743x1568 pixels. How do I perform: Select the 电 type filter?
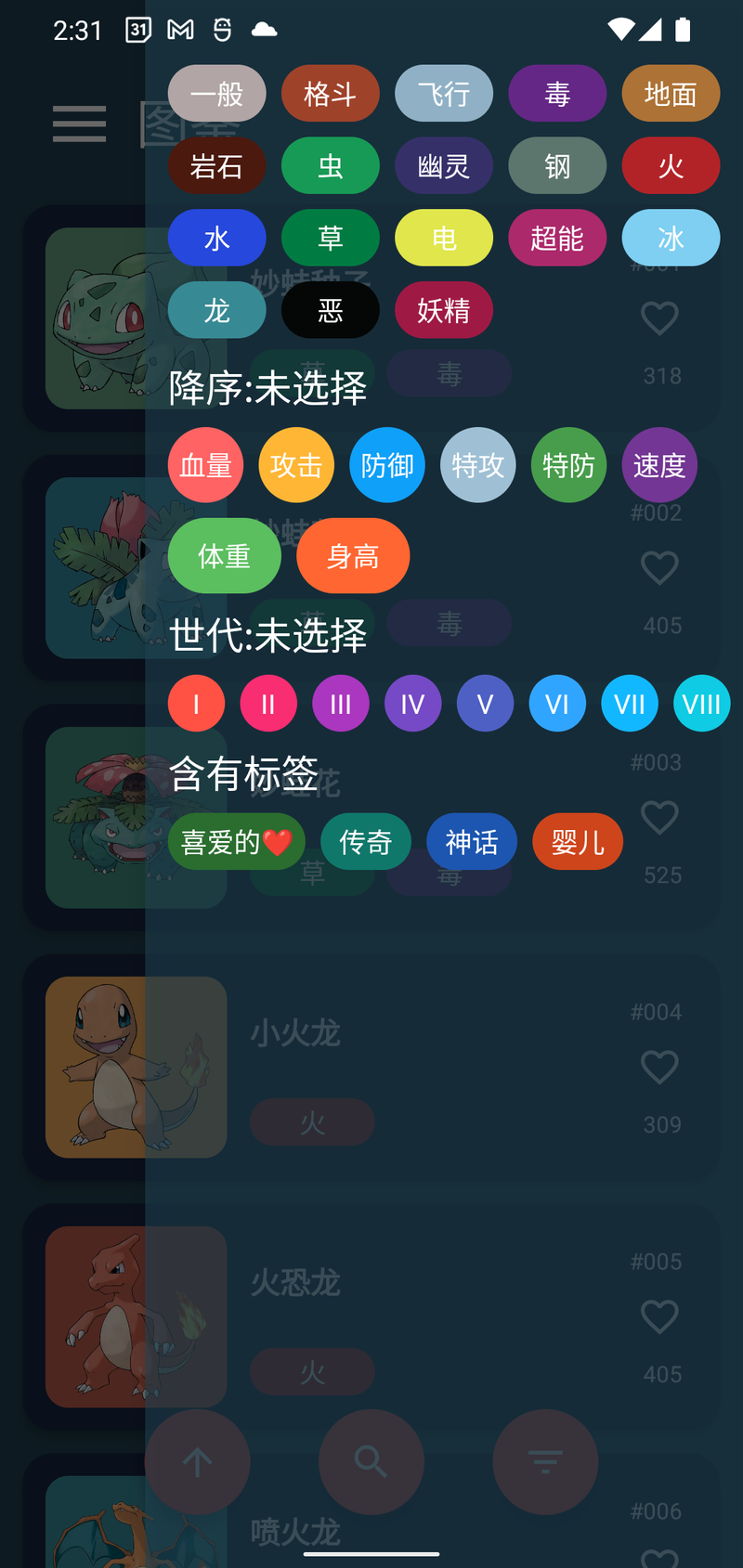tap(444, 238)
